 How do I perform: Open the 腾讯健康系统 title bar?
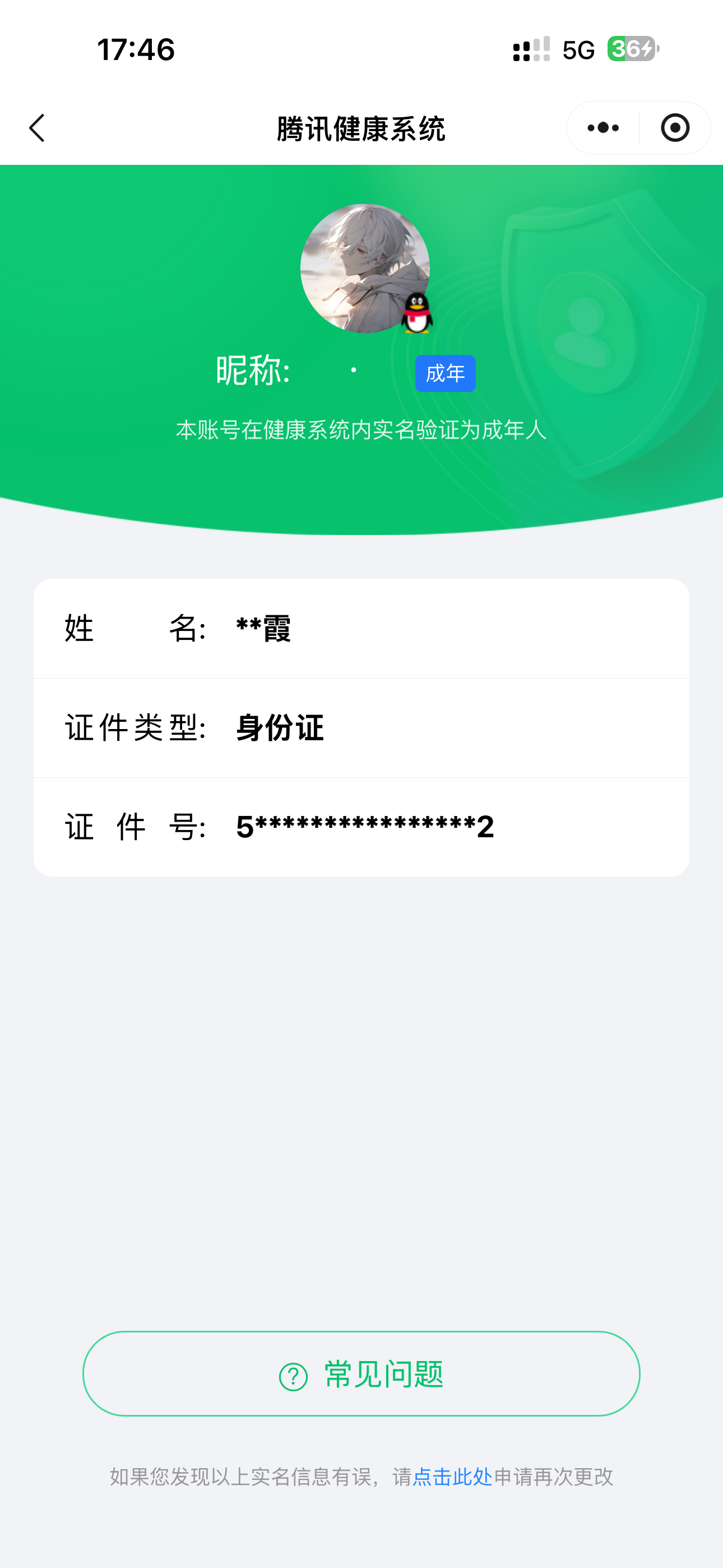tap(361, 127)
